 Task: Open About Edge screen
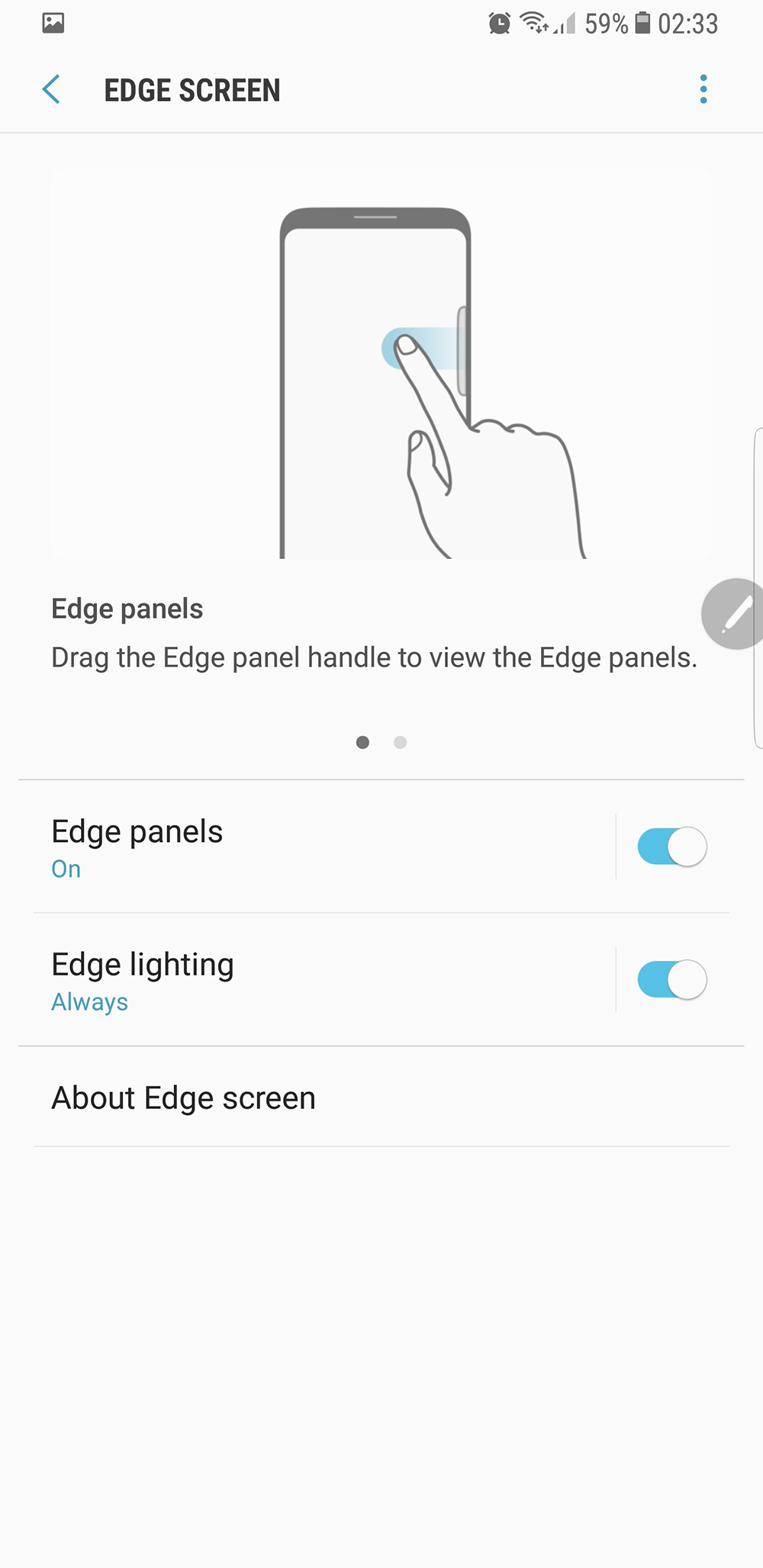tap(305, 1097)
